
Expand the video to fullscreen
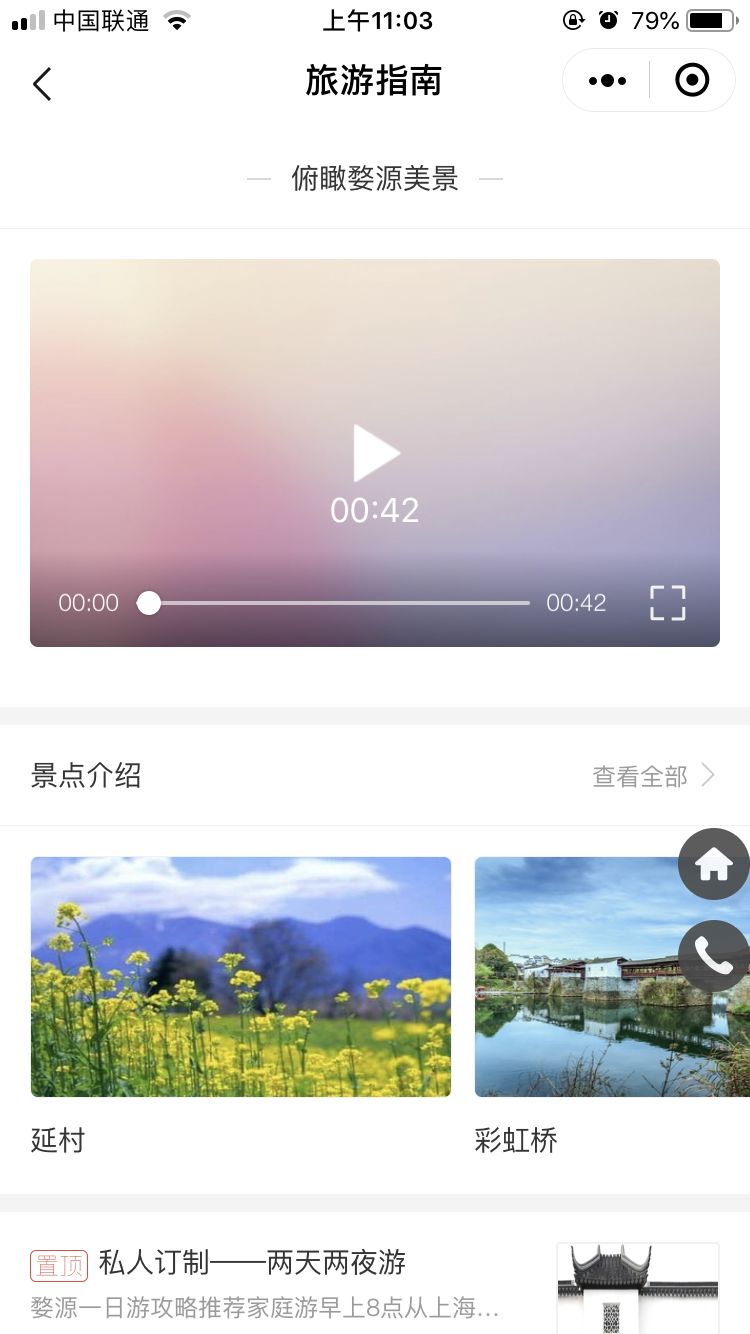click(x=668, y=603)
